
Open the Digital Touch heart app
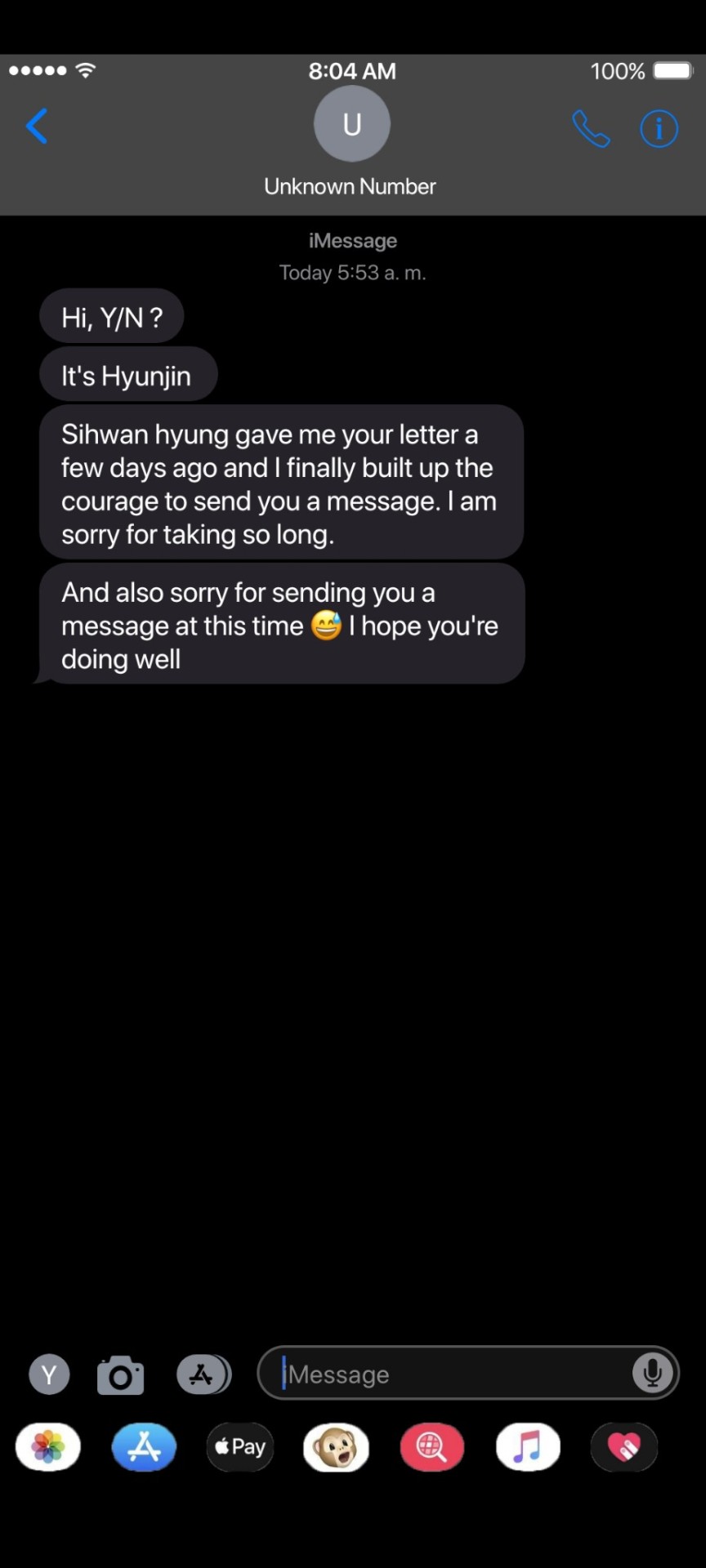624,1447
